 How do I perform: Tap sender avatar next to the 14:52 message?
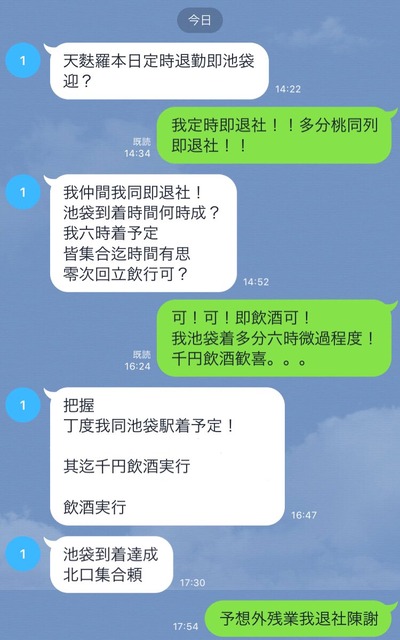point(23,192)
